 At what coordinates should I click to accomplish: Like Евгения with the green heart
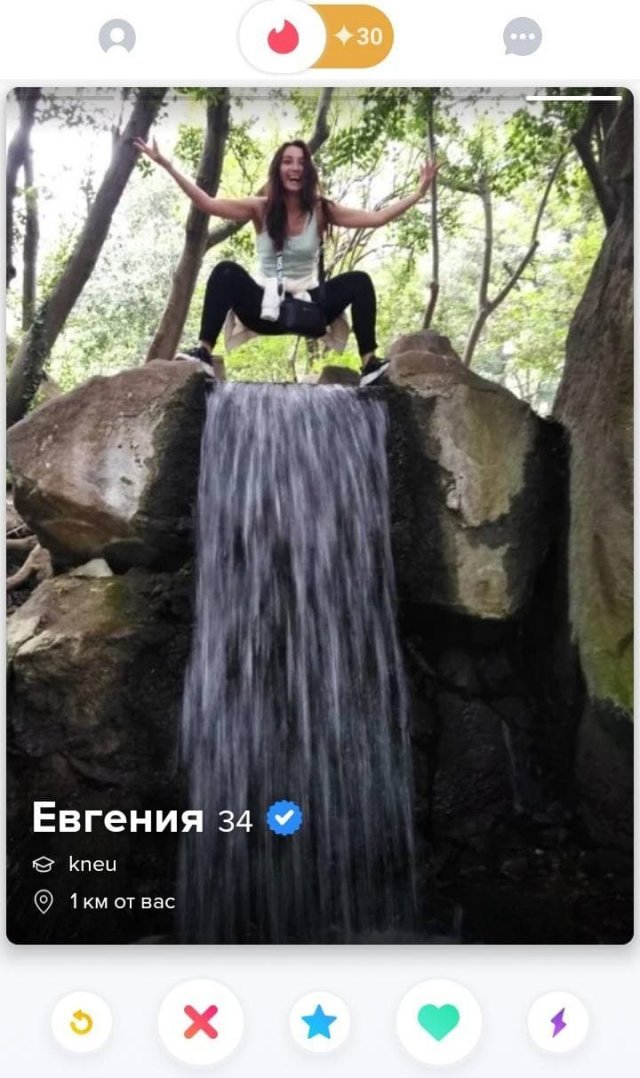pyautogui.click(x=439, y=1022)
